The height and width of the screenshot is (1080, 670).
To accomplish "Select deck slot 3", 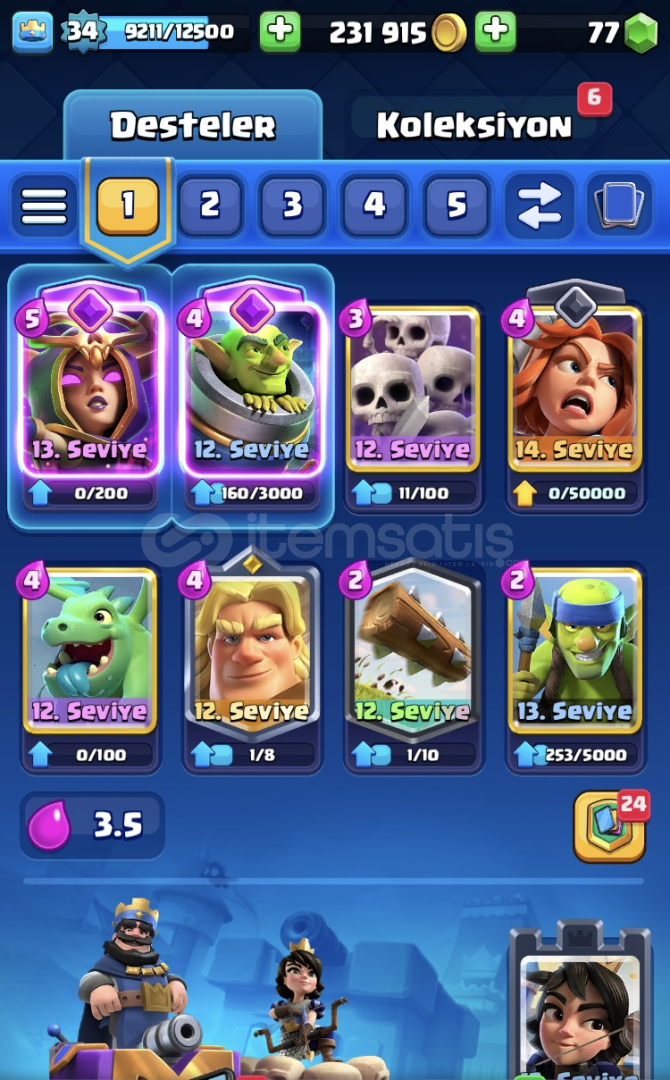I will (292, 205).
